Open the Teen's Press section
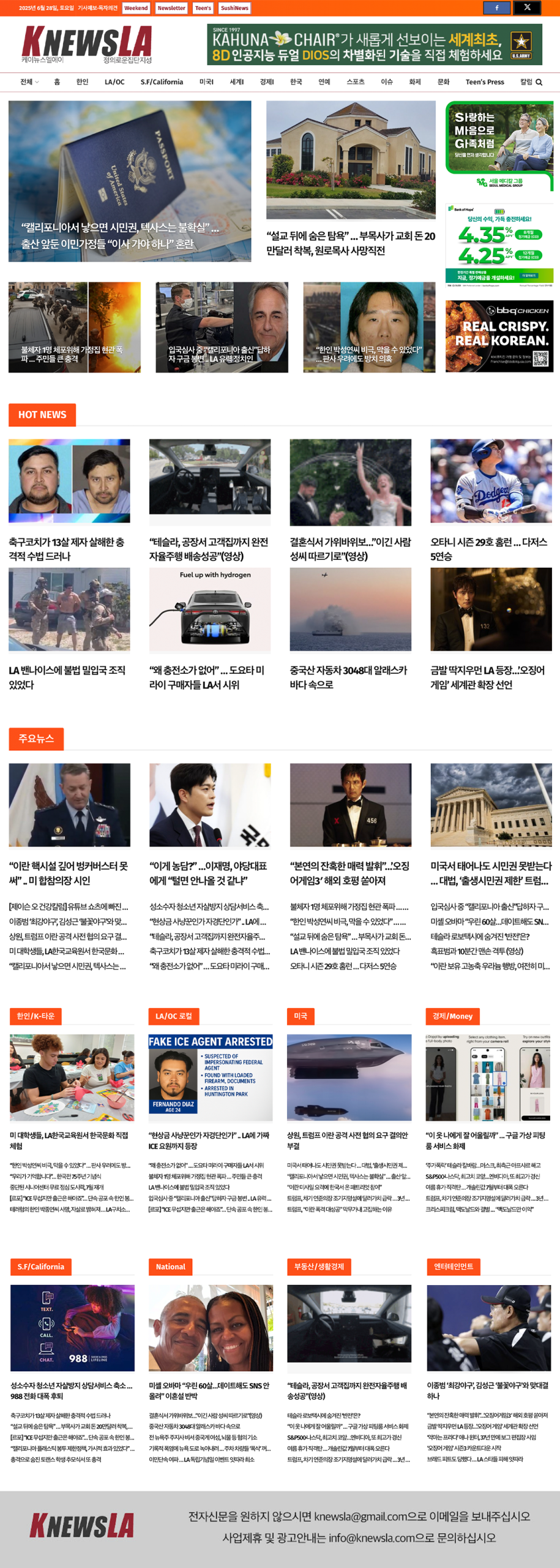This screenshot has width=560, height=1568. pyautogui.click(x=485, y=82)
